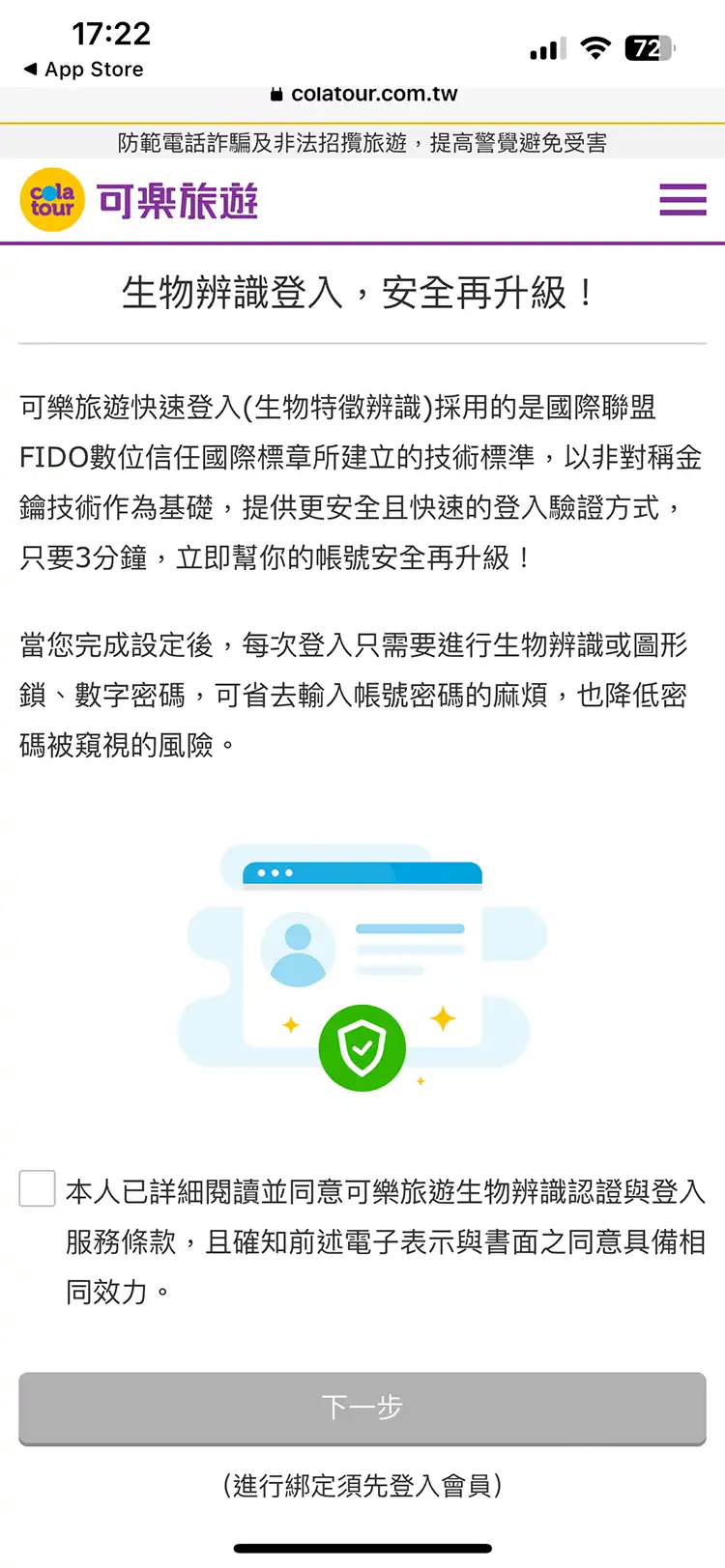Open the 可樂旅遊 Cola Tour home logo

point(140,201)
